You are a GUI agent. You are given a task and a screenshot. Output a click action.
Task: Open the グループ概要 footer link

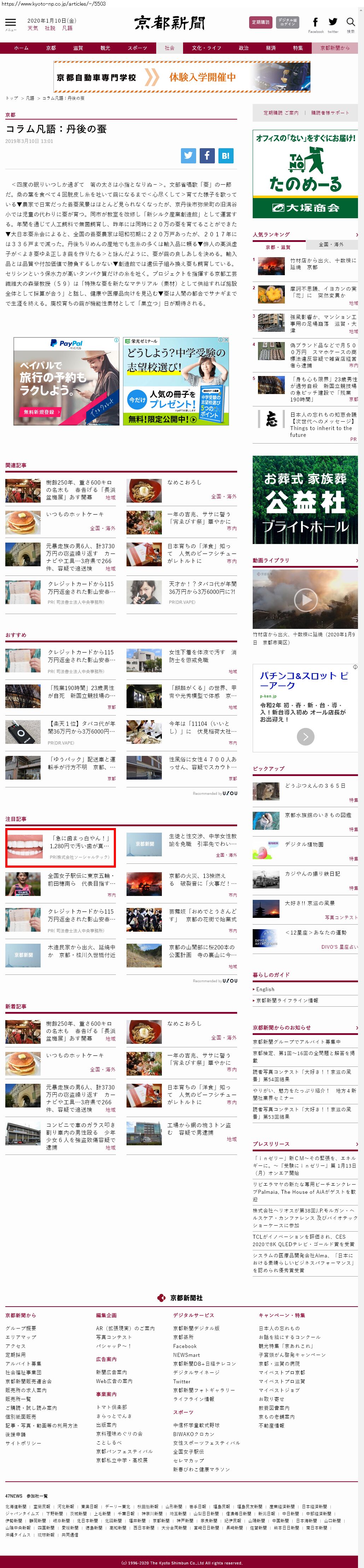tap(20, 1328)
